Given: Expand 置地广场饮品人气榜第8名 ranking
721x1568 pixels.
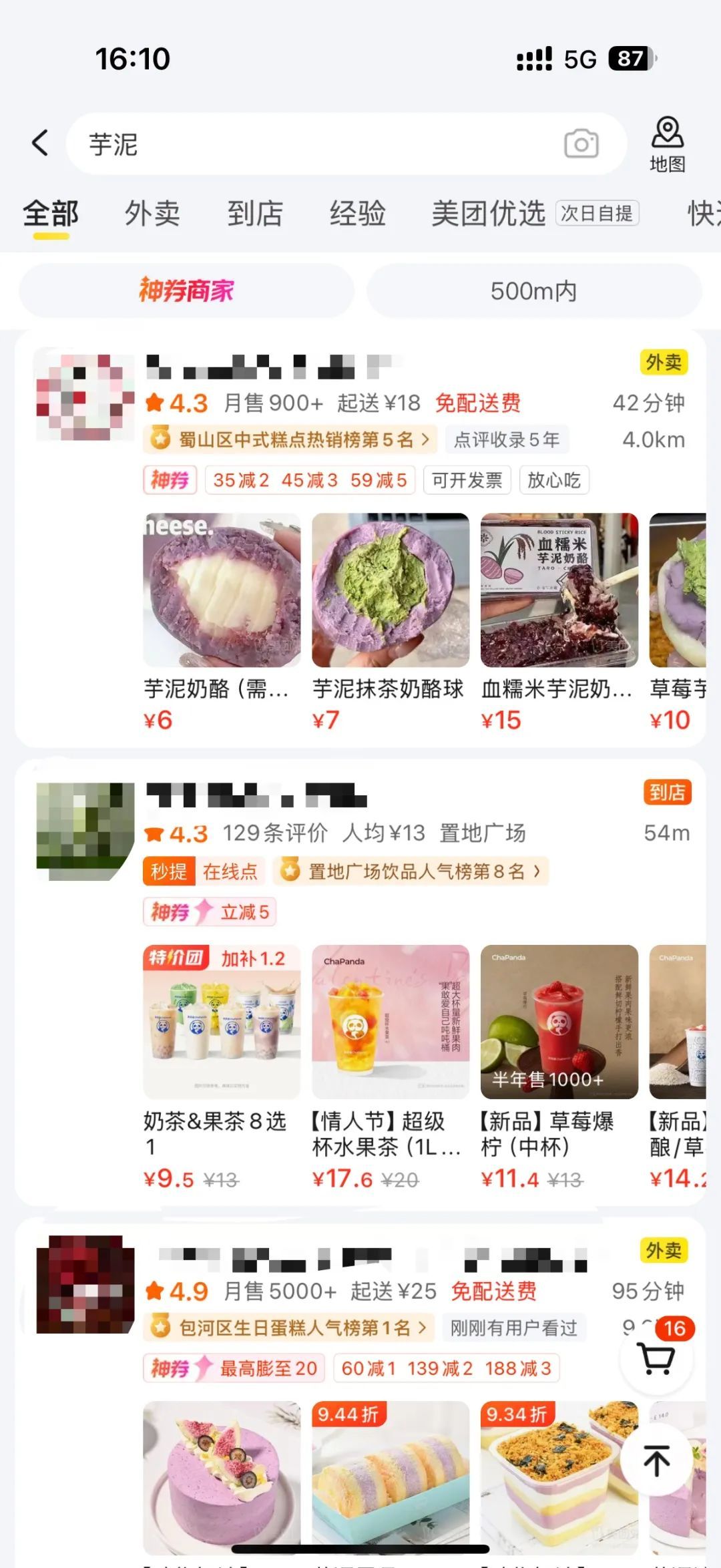Looking at the screenshot, I should pos(414,871).
